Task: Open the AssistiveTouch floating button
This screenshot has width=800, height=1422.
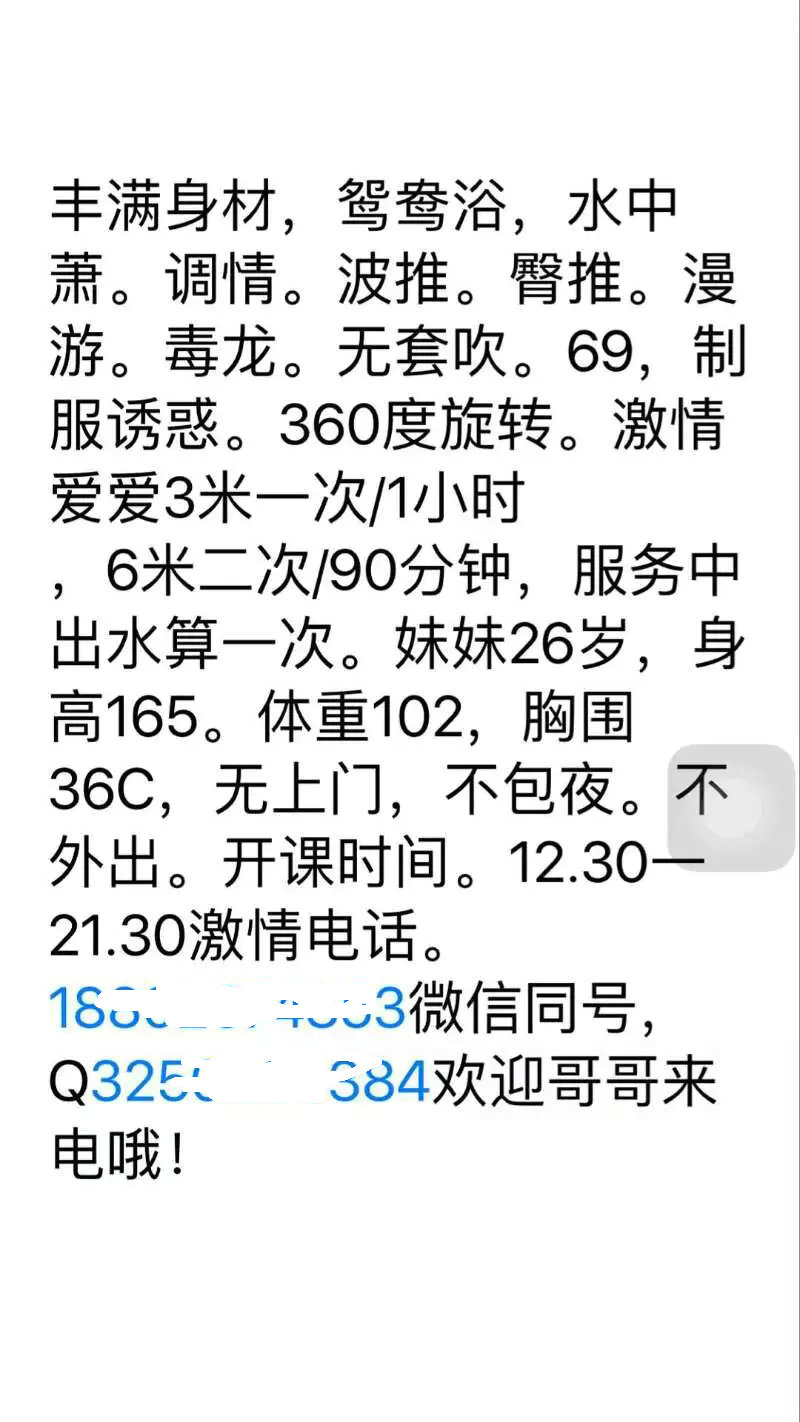Action: tap(732, 808)
